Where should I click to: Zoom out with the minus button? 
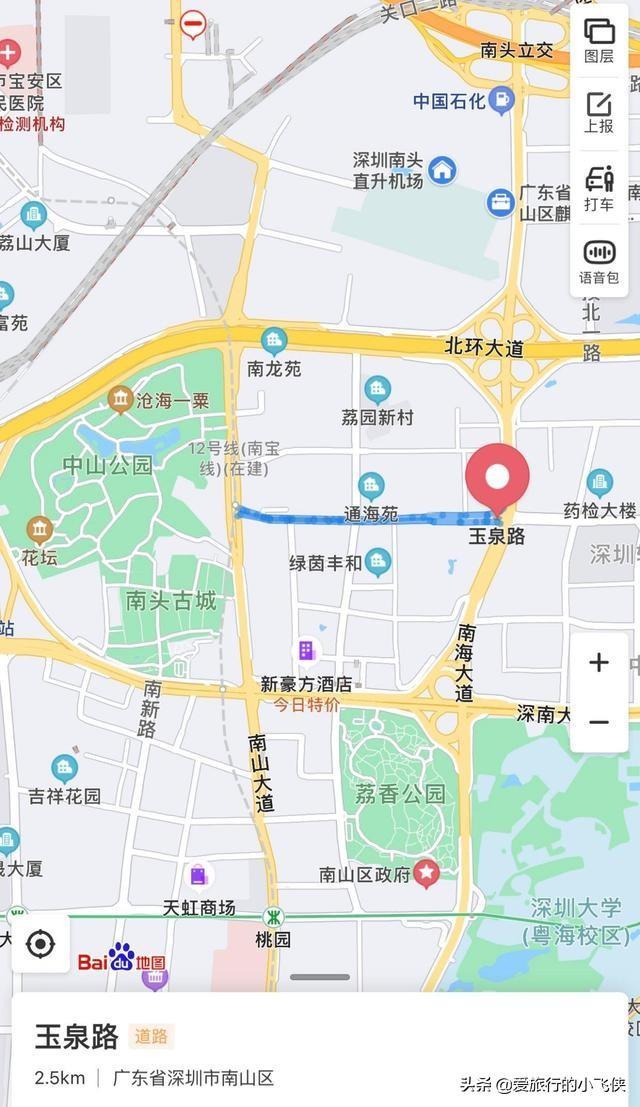[x=599, y=722]
